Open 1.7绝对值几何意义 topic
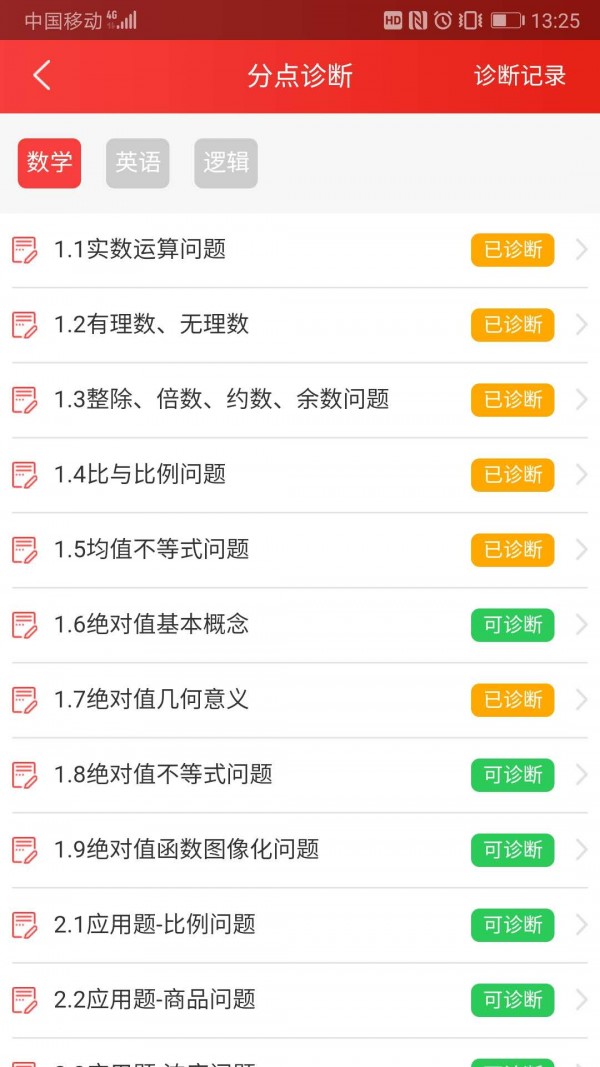600x1067 pixels. tap(151, 700)
